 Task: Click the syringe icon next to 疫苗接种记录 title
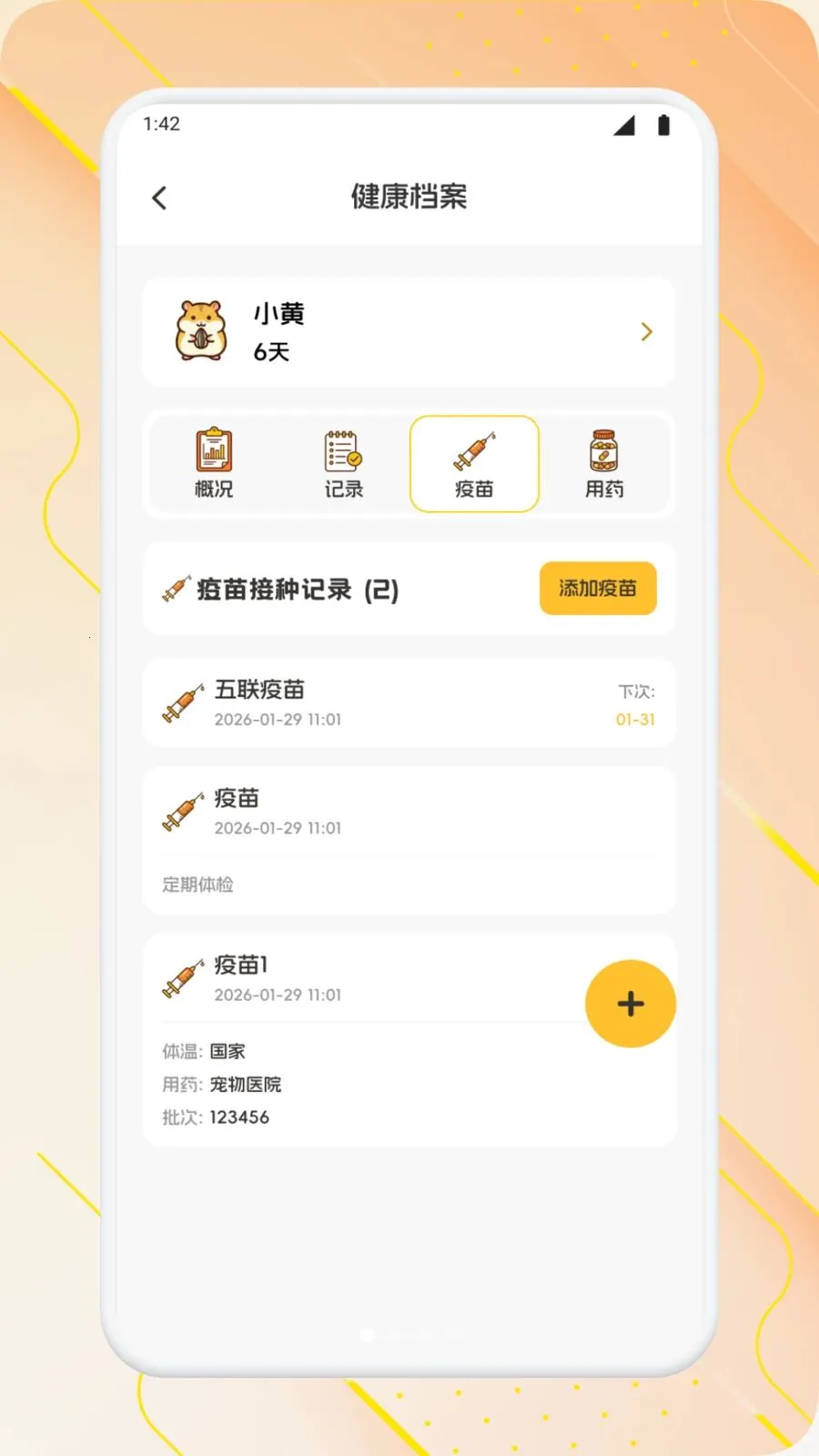coord(177,589)
